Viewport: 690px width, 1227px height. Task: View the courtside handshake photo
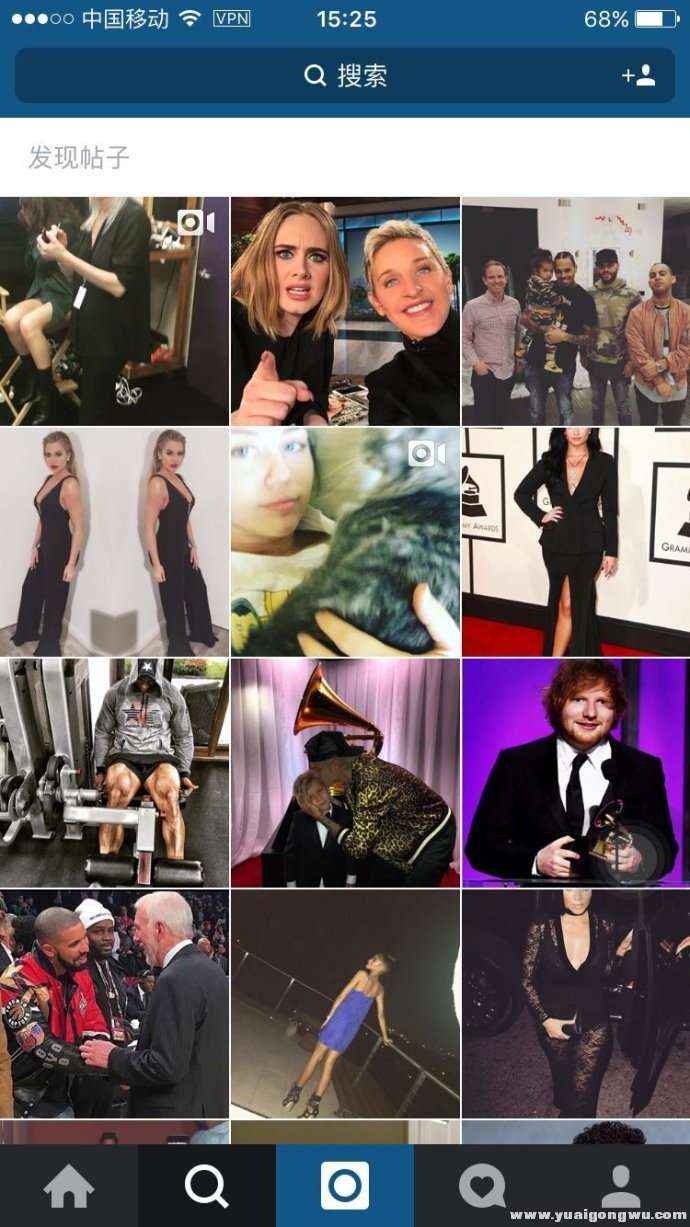click(x=114, y=1003)
